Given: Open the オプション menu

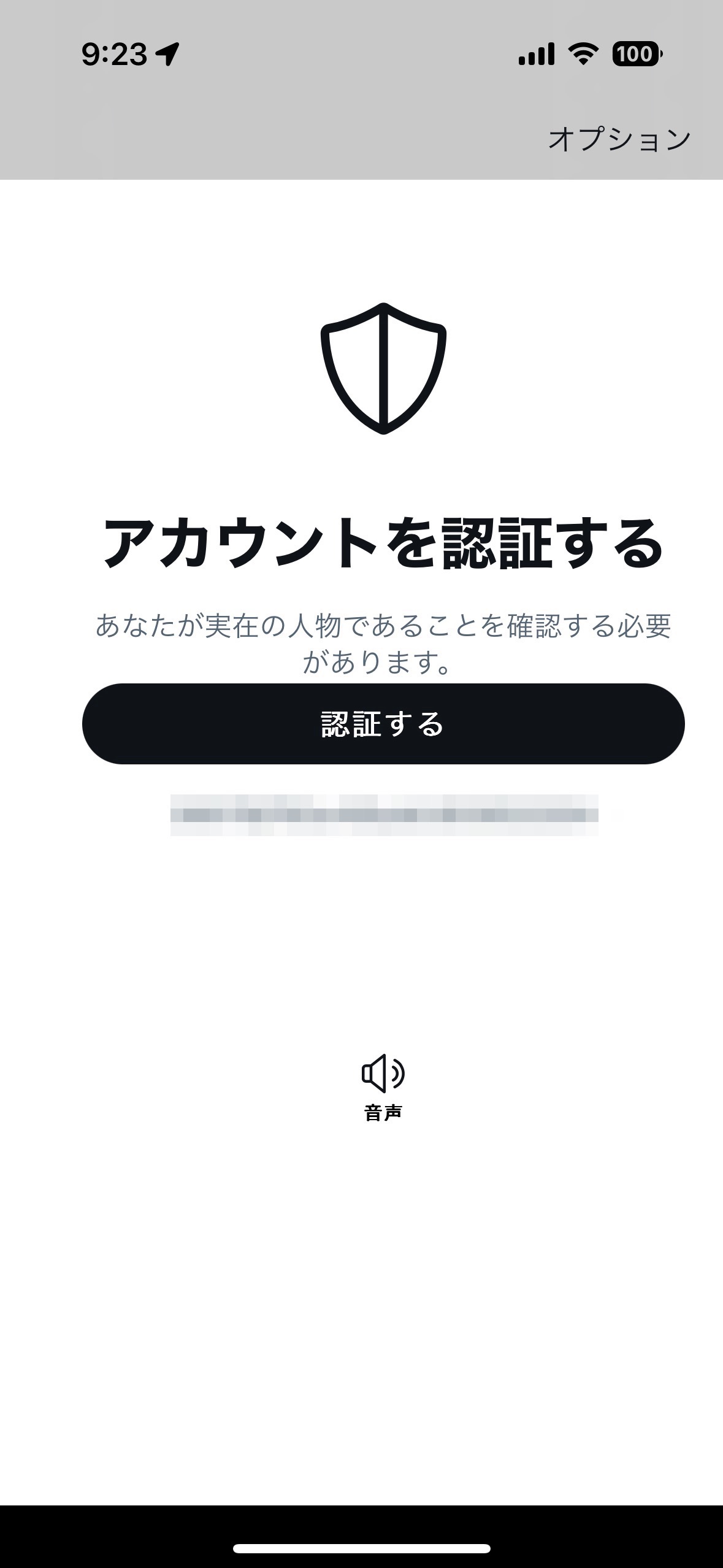Looking at the screenshot, I should [619, 139].
